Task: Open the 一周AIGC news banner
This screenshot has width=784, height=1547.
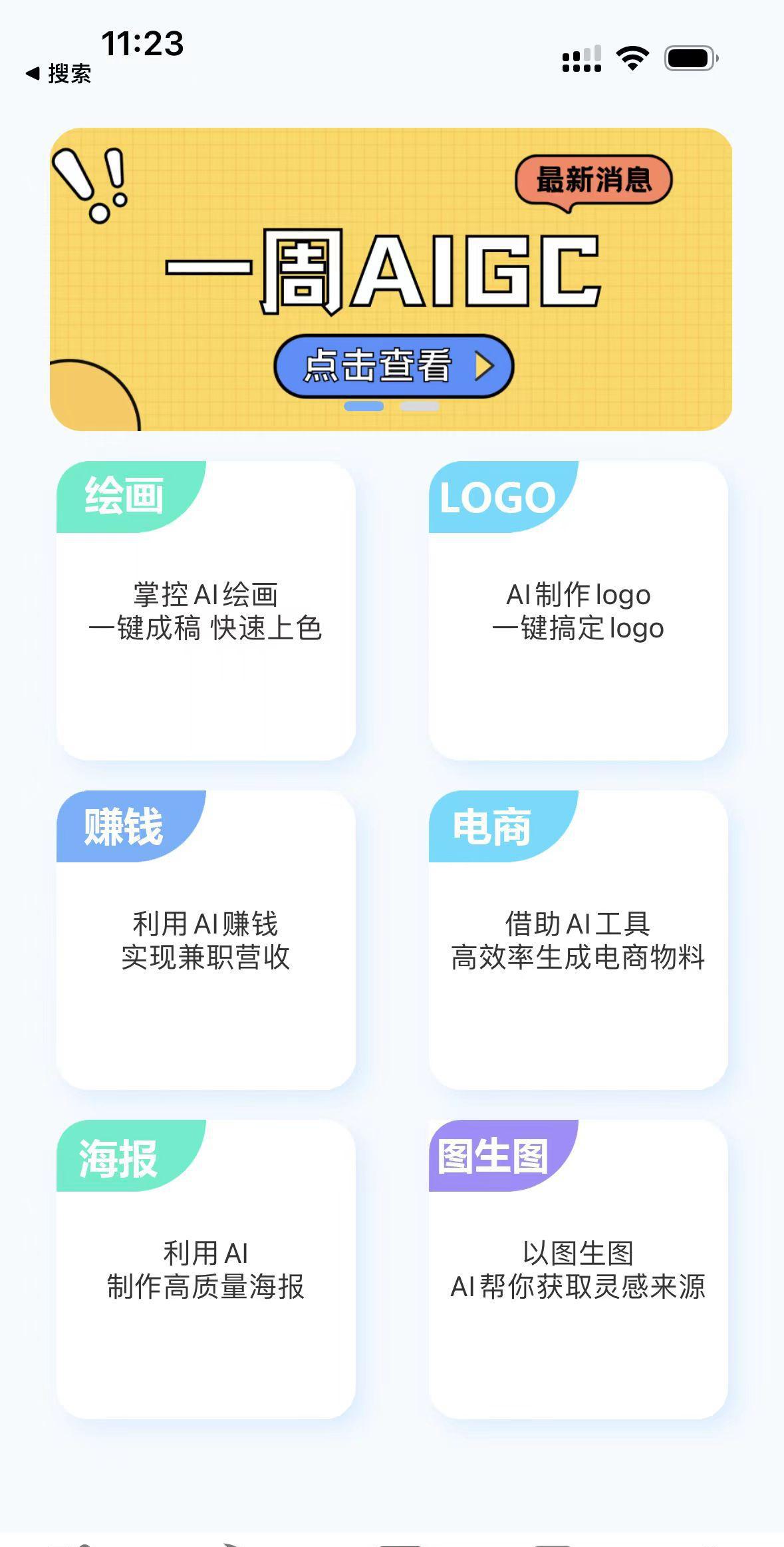Action: pyautogui.click(x=391, y=279)
